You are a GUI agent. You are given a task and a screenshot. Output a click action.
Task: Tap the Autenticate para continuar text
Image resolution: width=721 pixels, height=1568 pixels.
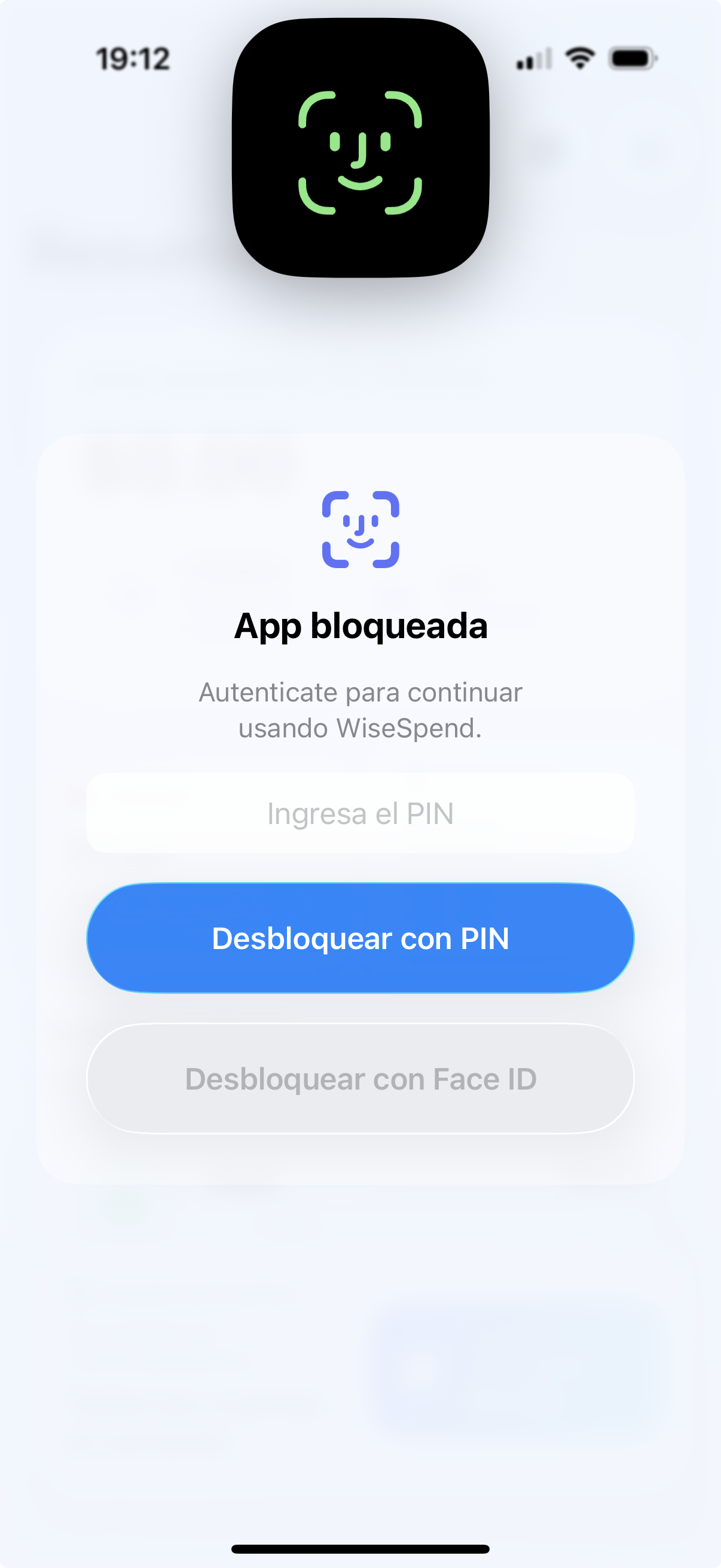(361, 692)
